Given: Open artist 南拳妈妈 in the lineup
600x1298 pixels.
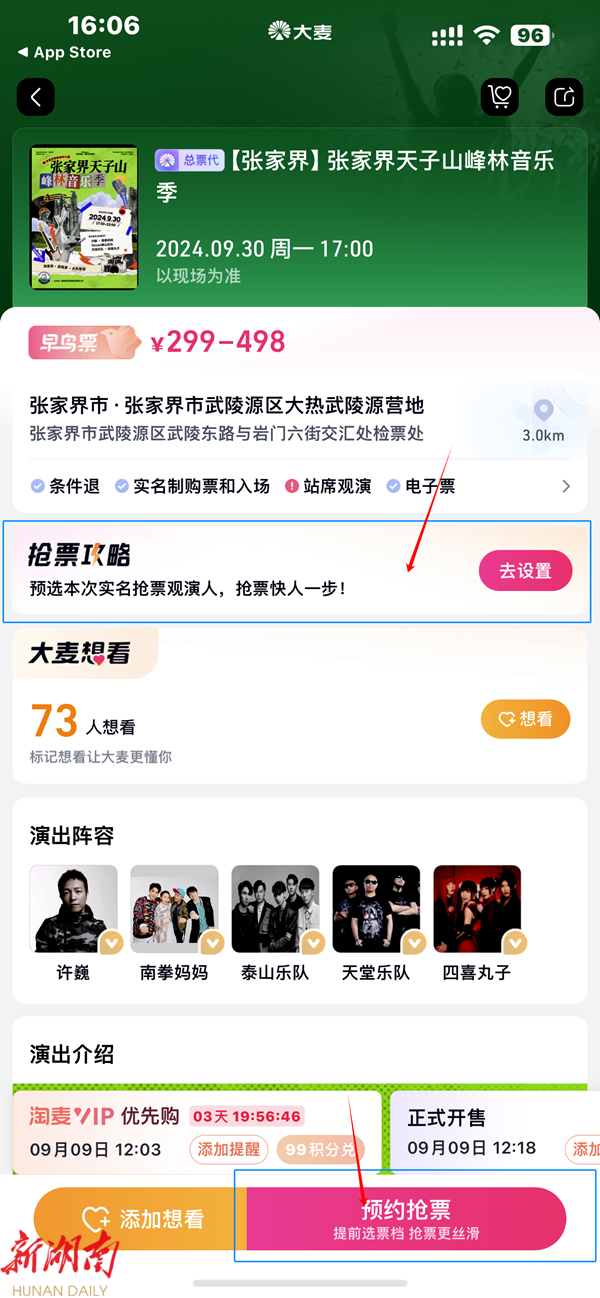Looking at the screenshot, I should coord(174,910).
